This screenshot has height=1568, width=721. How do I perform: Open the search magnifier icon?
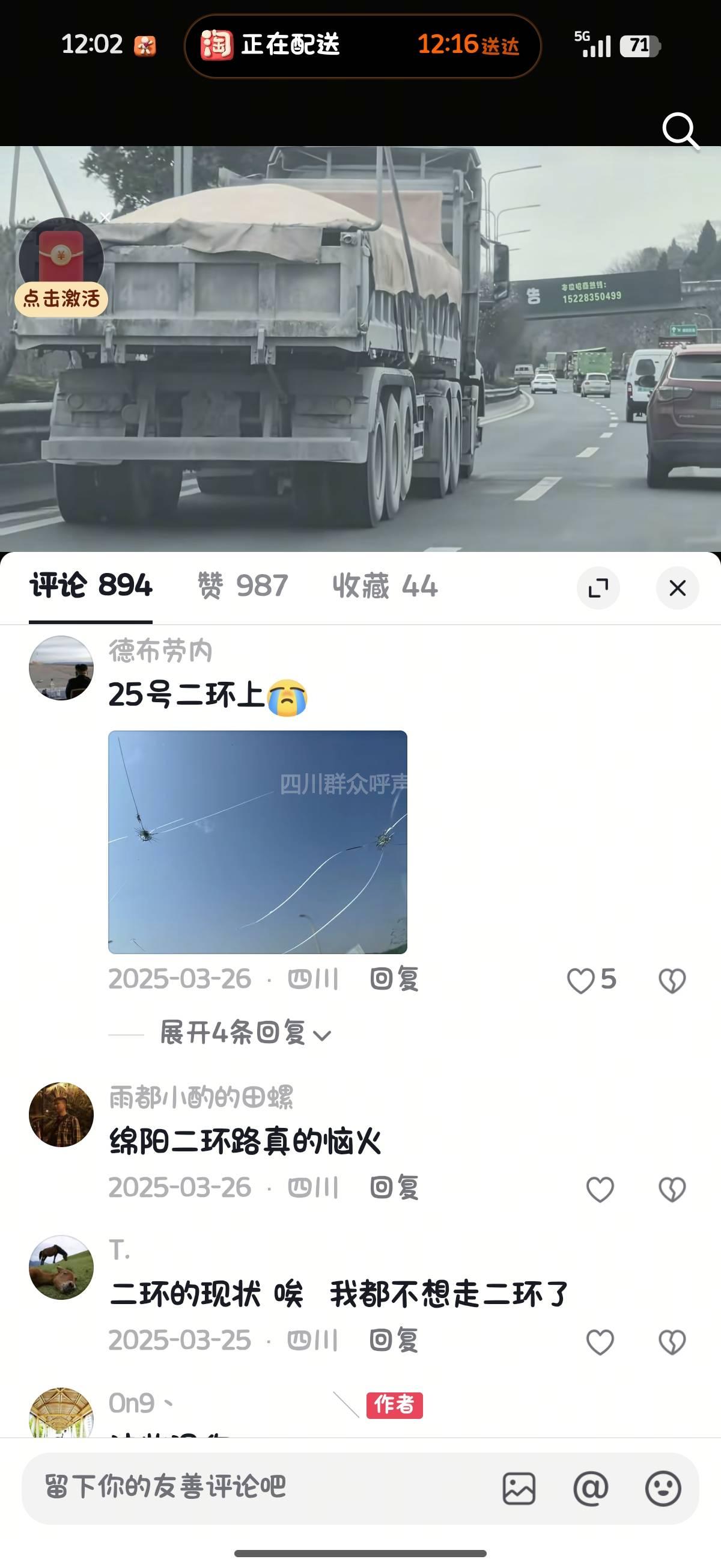pyautogui.click(x=680, y=130)
